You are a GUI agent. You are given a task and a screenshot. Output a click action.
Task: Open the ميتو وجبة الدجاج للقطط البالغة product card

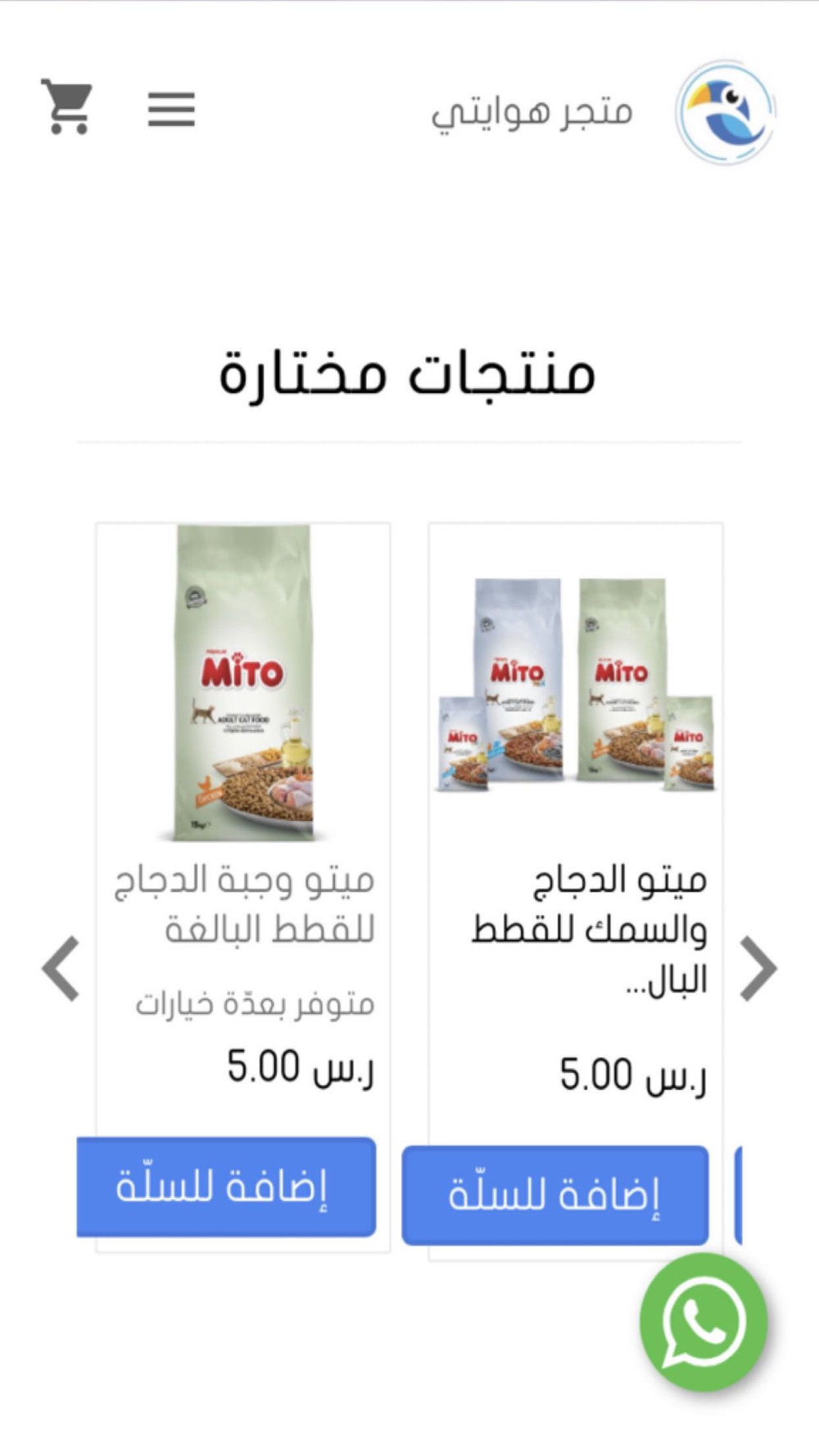[243, 684]
